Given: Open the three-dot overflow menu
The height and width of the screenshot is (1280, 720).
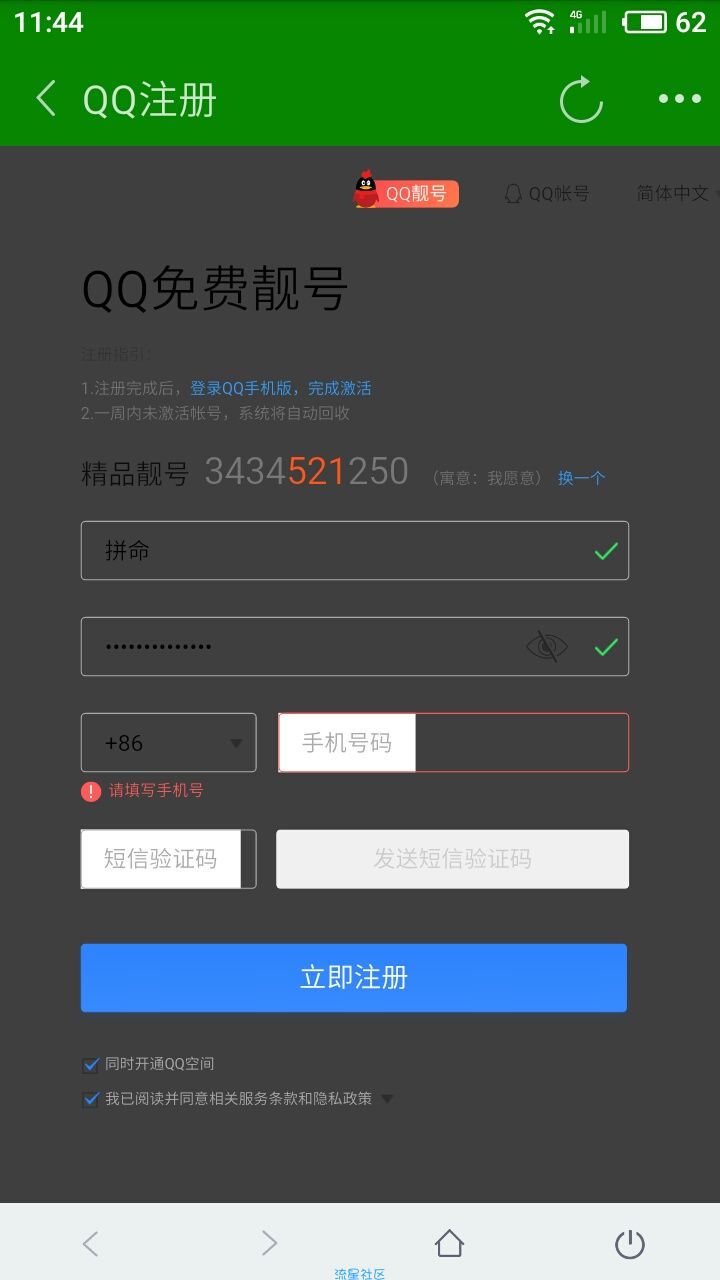Looking at the screenshot, I should pos(680,99).
